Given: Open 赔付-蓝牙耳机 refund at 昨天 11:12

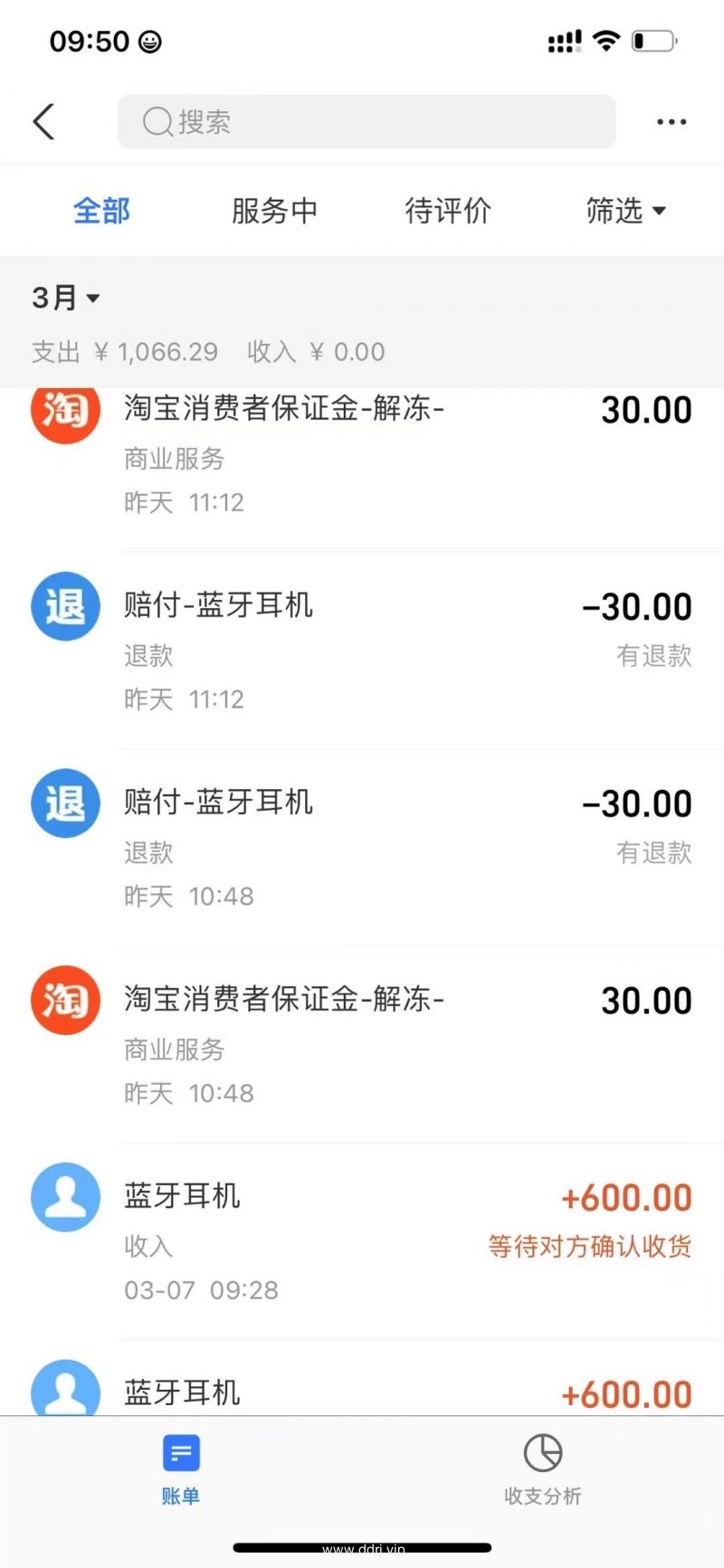Looking at the screenshot, I should click(362, 651).
